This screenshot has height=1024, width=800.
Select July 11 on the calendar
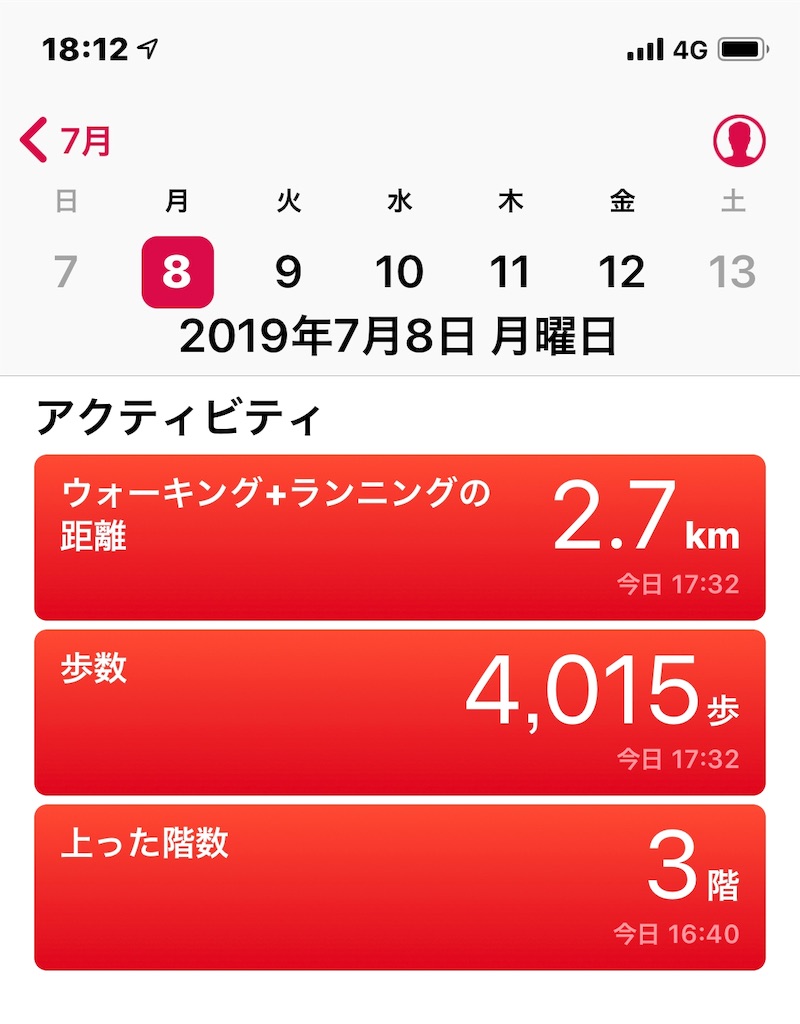512,270
